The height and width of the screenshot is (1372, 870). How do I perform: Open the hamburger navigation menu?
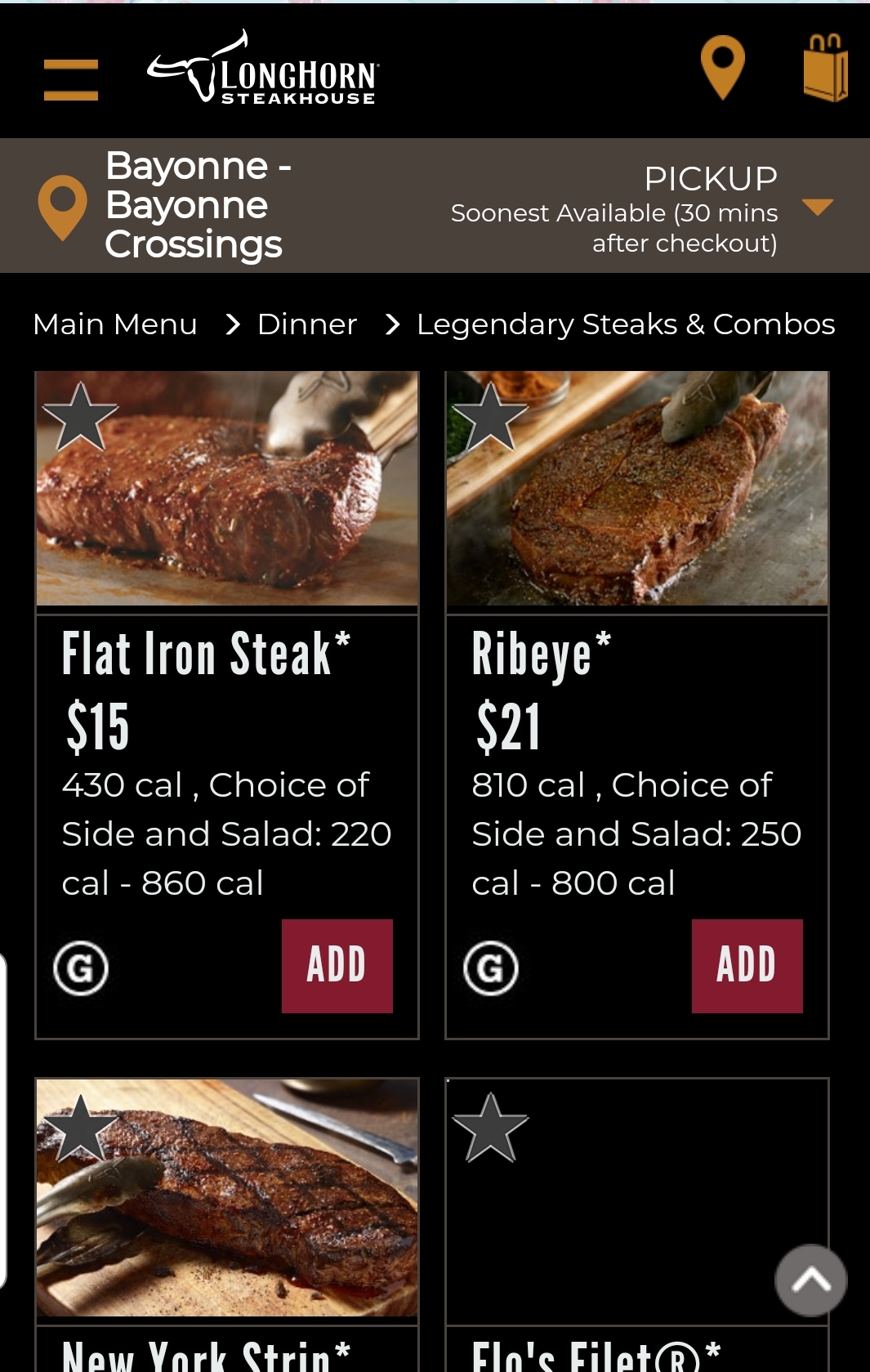tap(71, 79)
